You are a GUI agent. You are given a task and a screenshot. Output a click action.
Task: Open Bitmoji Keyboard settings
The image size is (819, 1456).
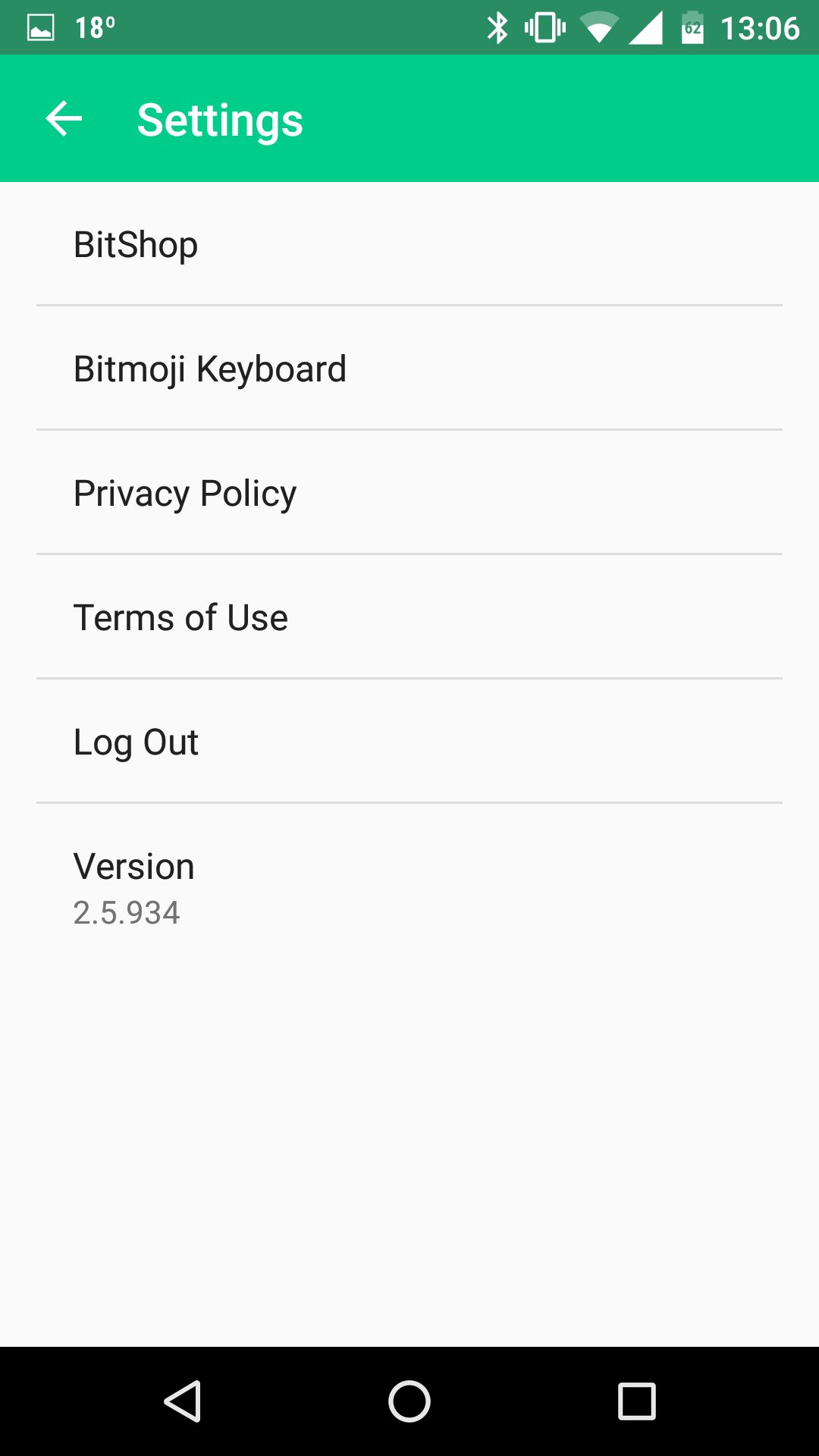pyautogui.click(x=409, y=369)
